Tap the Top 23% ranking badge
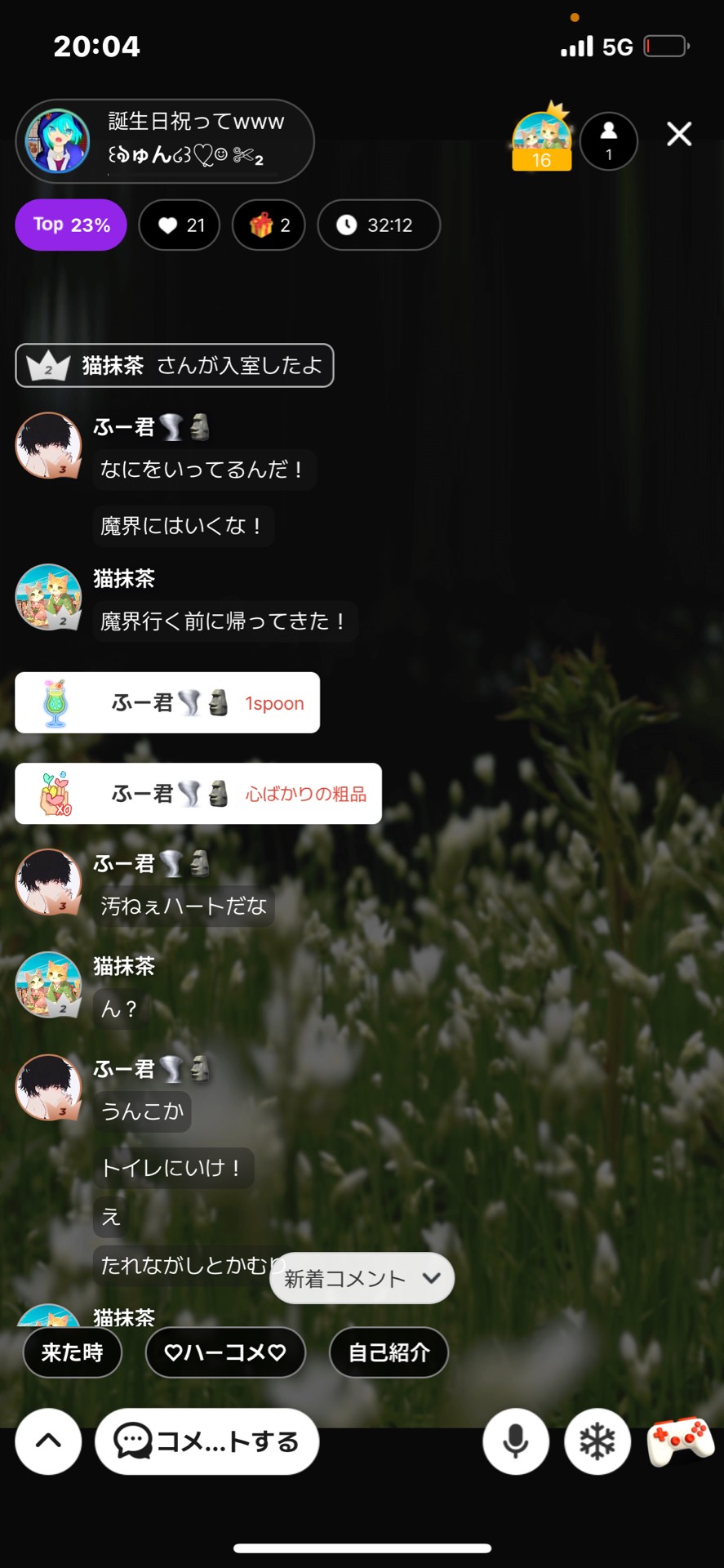Image resolution: width=724 pixels, height=1568 pixels. 71,225
